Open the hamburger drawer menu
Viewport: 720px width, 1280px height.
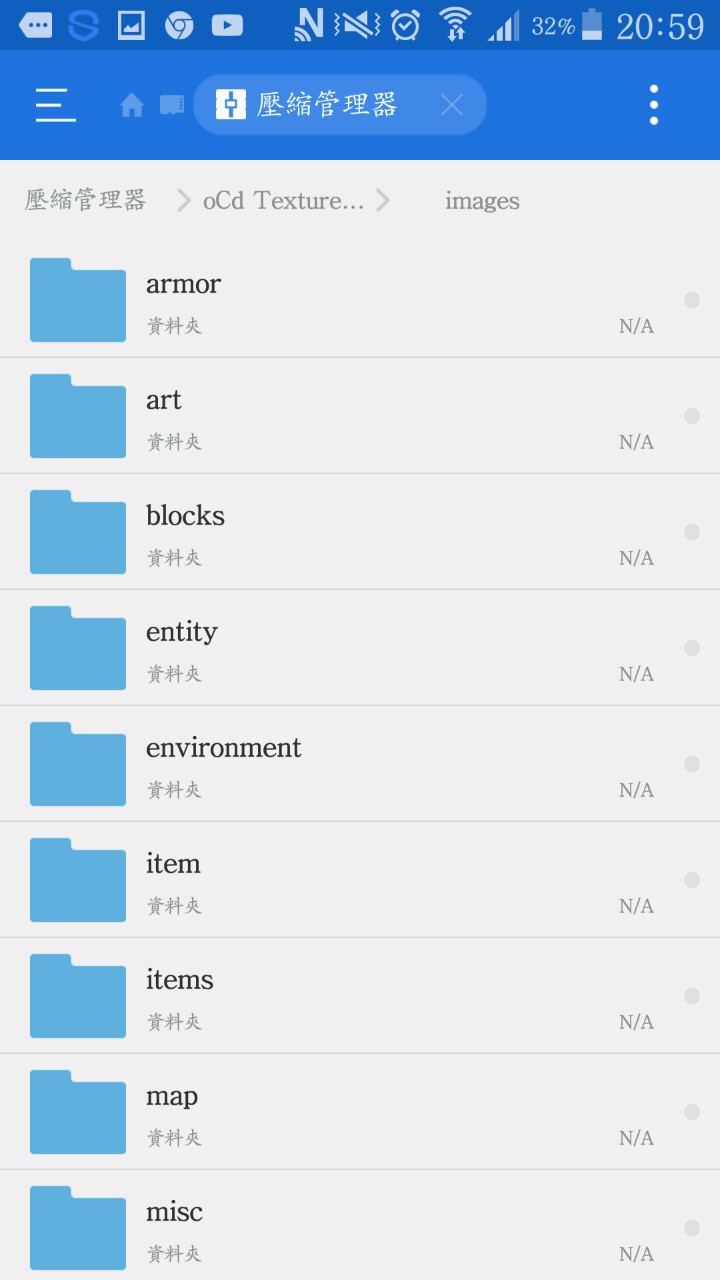(x=56, y=105)
